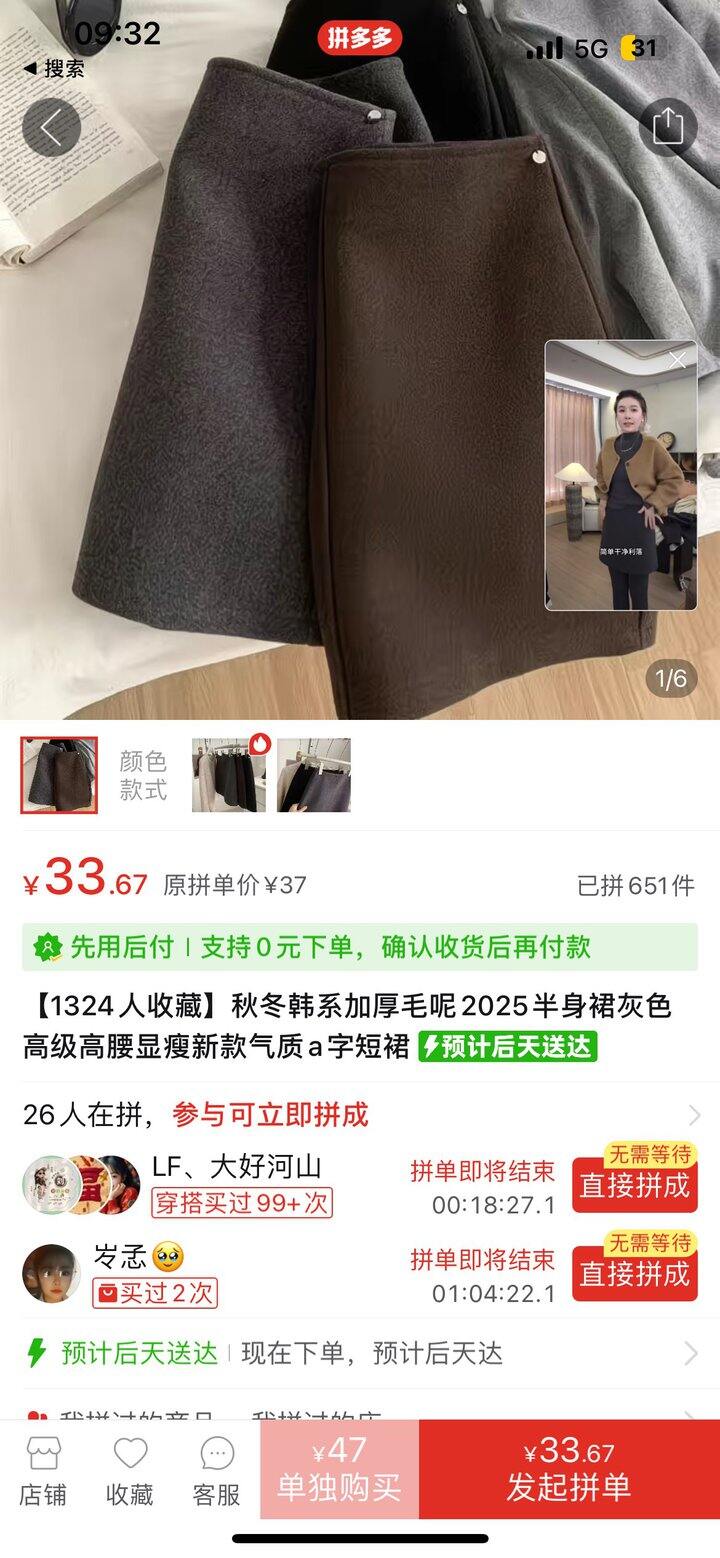Select the third color style thumbnail
720x1558 pixels.
pyautogui.click(x=314, y=775)
